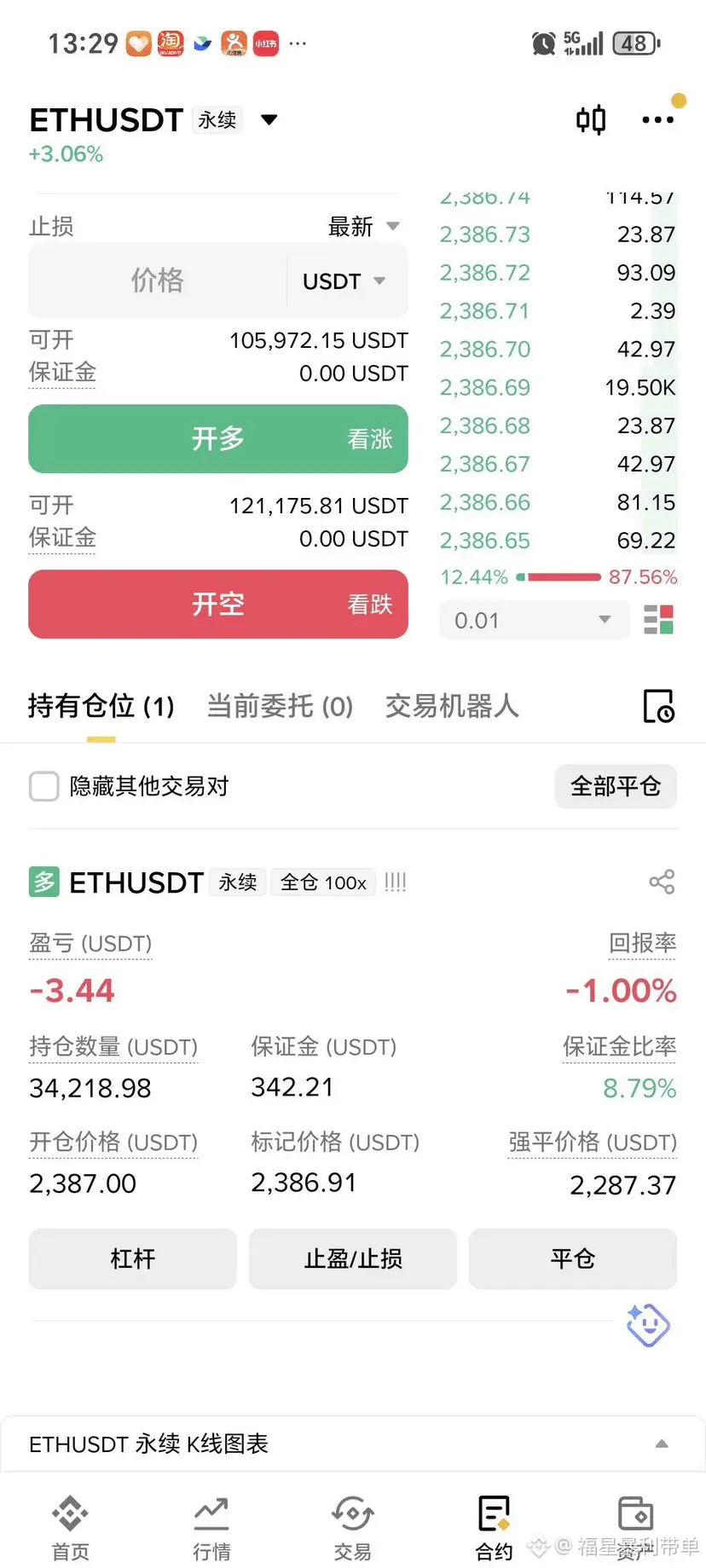Open the 0.01 price precision dropdown
706x1568 pixels.
click(x=533, y=620)
